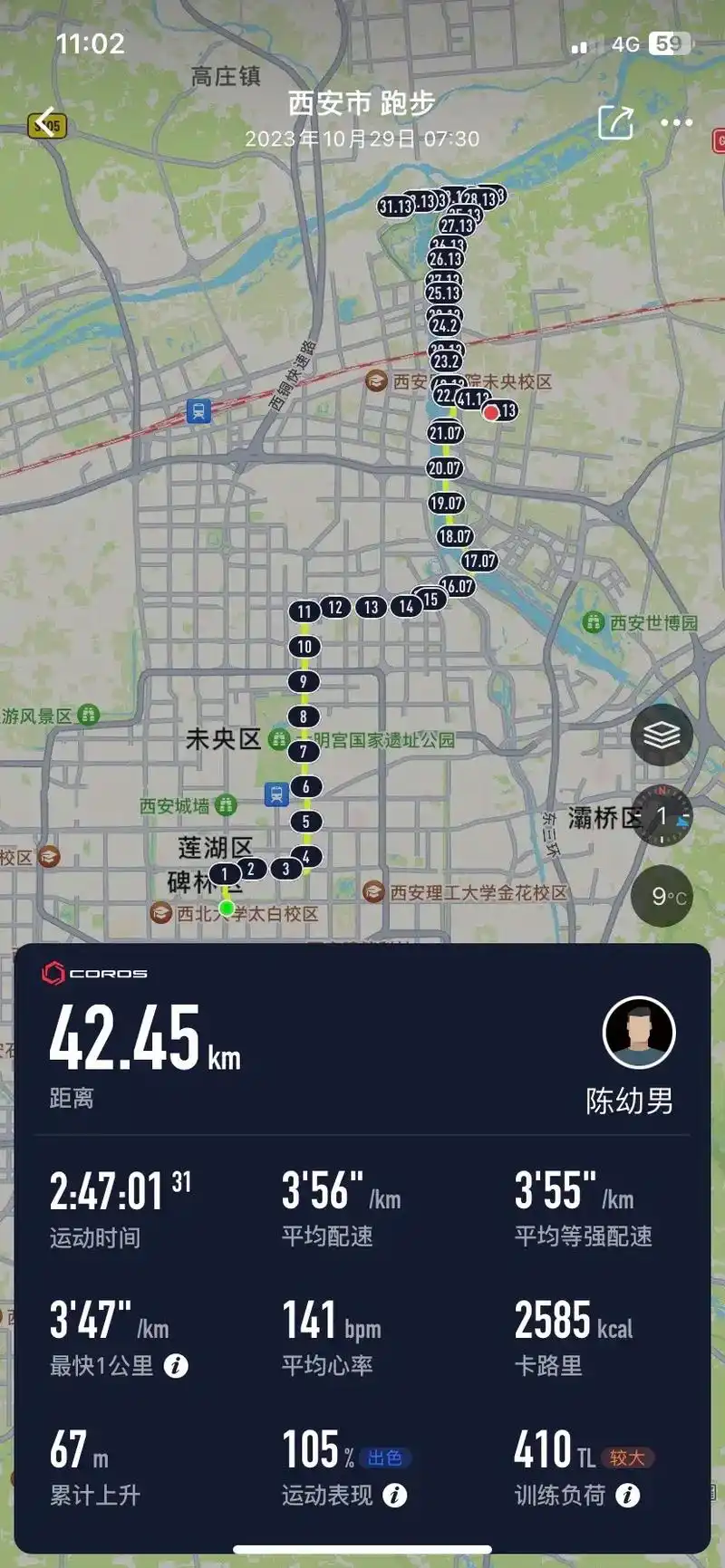Screen dimensions: 725x1568
Task: Tap the red finish-point dot on the route
Action: [x=490, y=413]
